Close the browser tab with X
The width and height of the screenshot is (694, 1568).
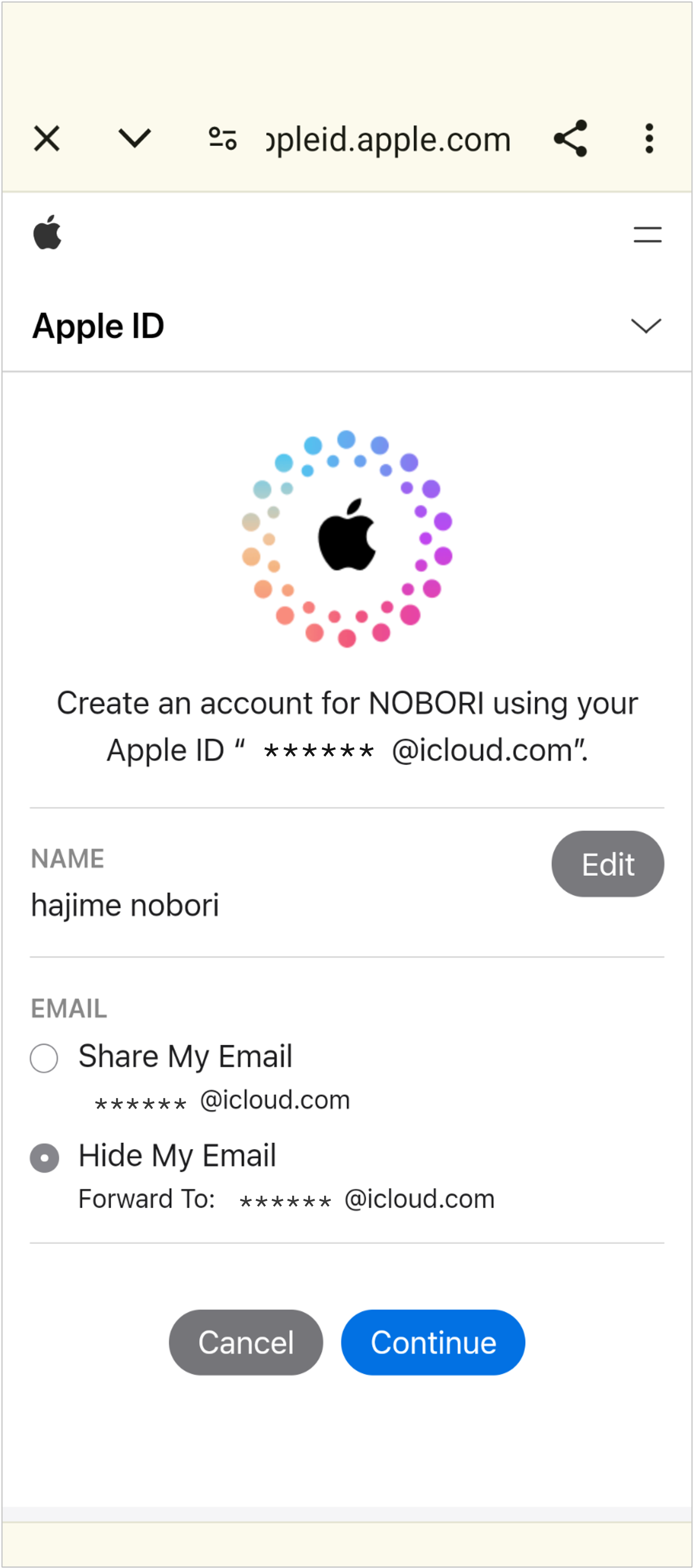pos(46,138)
